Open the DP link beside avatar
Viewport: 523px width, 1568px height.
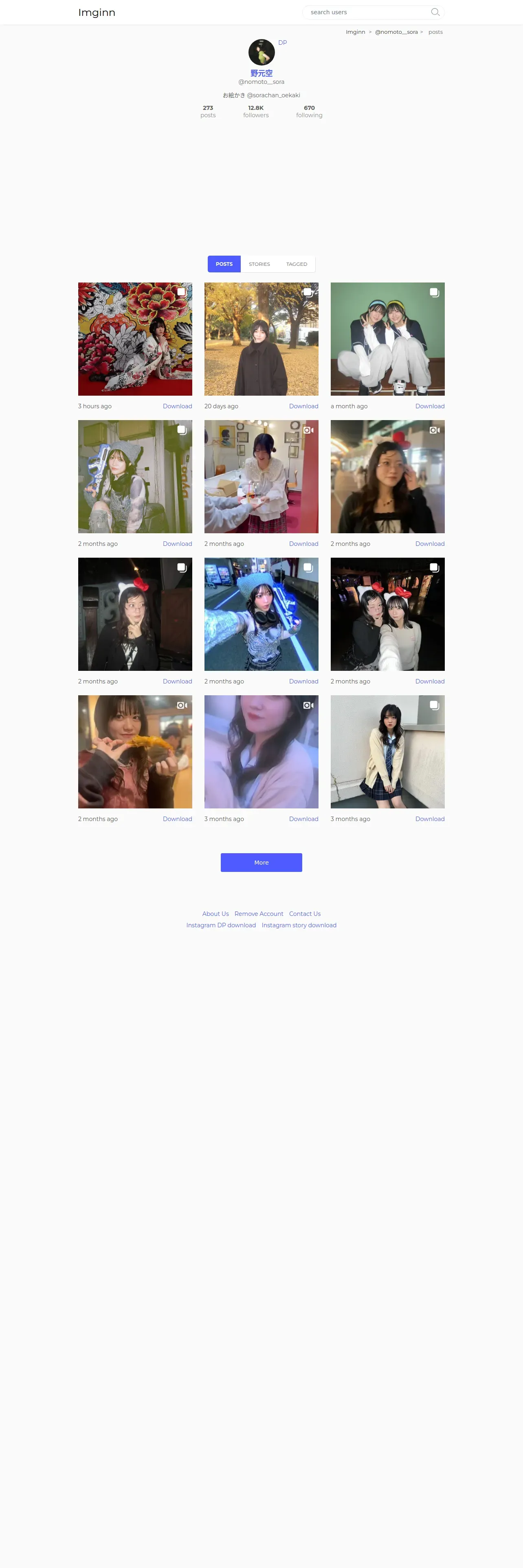pyautogui.click(x=283, y=43)
